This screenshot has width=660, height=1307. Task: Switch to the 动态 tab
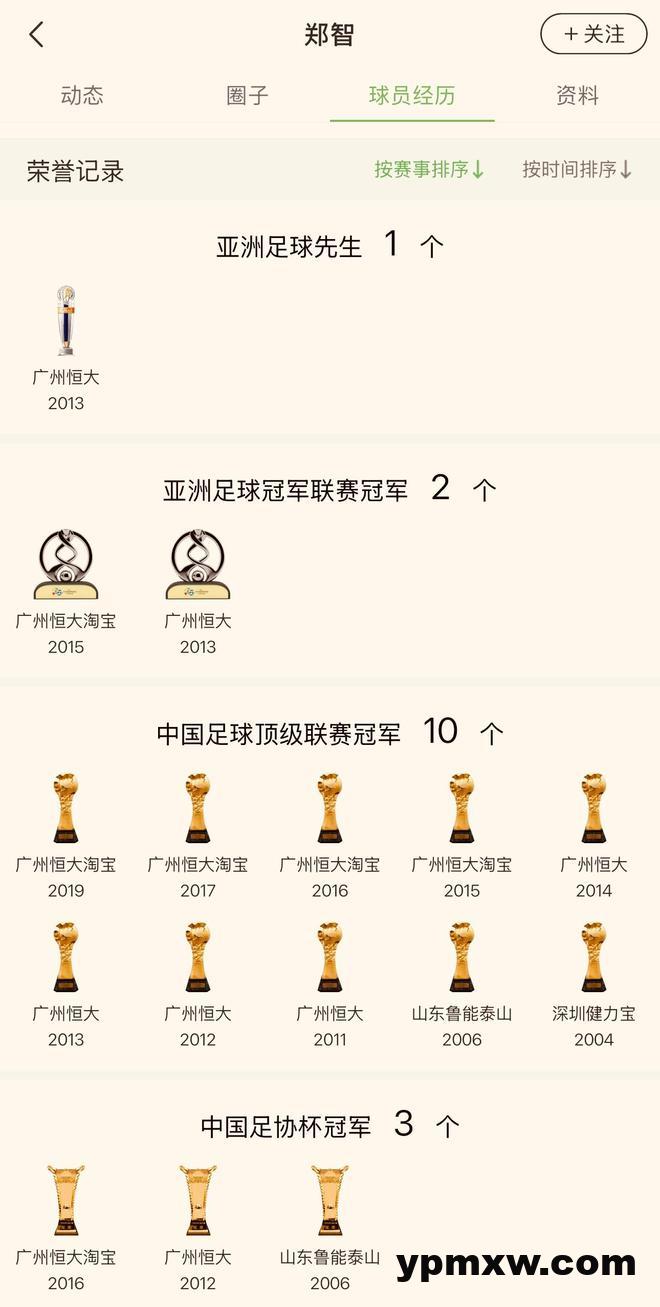[x=82, y=96]
